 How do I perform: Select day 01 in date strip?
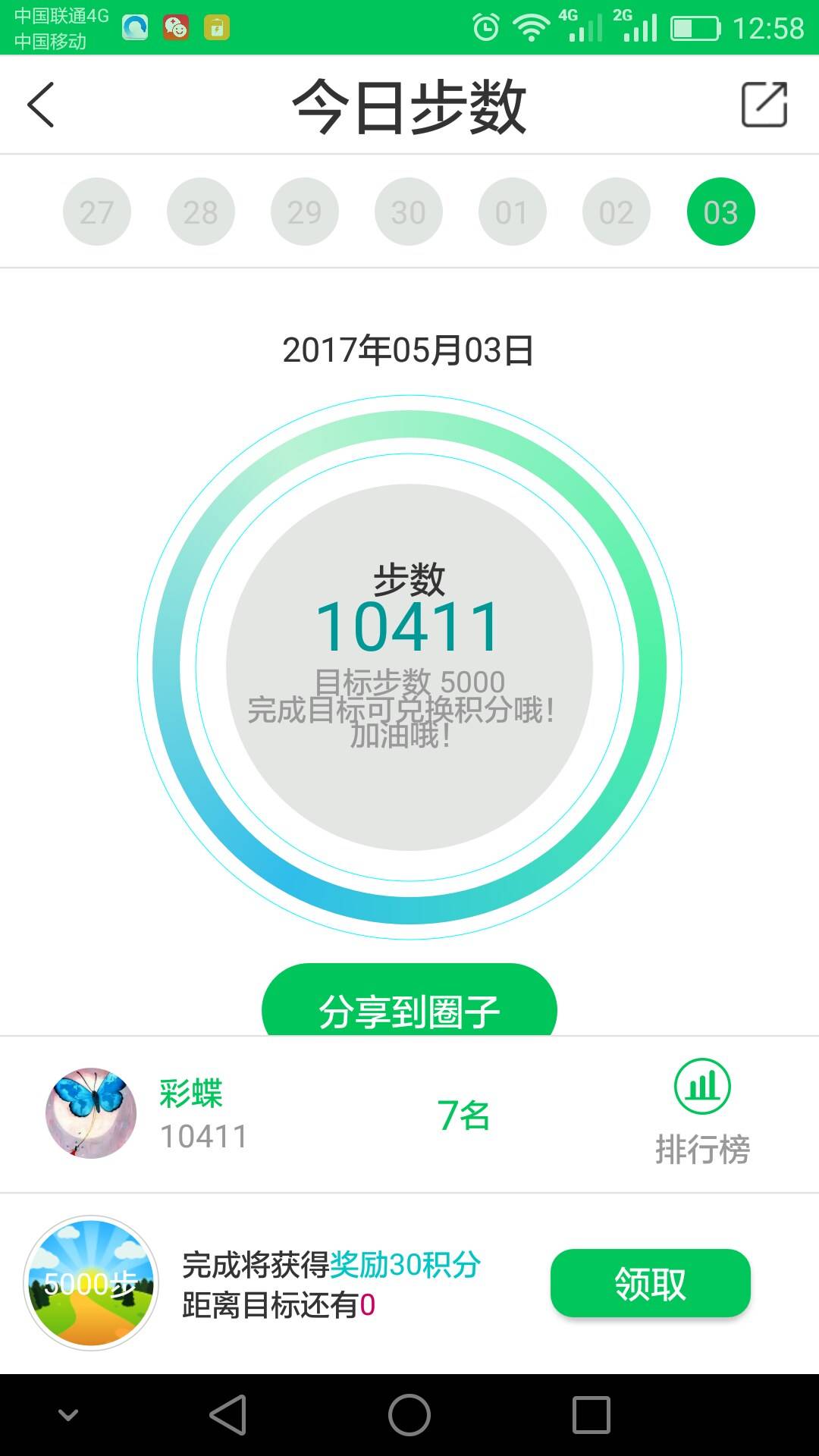[x=513, y=212]
